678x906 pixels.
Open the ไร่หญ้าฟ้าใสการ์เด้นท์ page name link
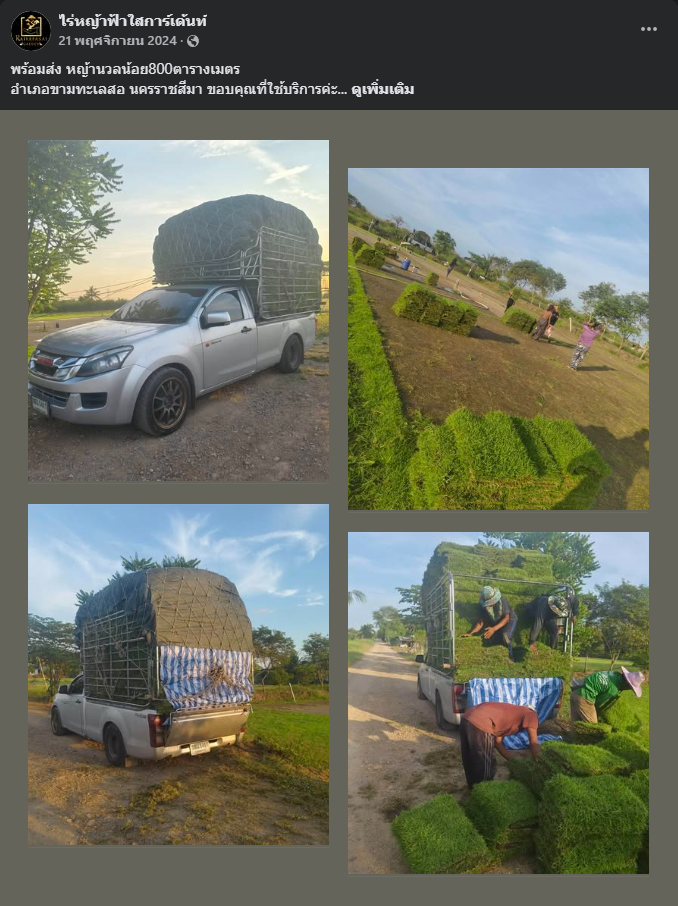[x=133, y=20]
